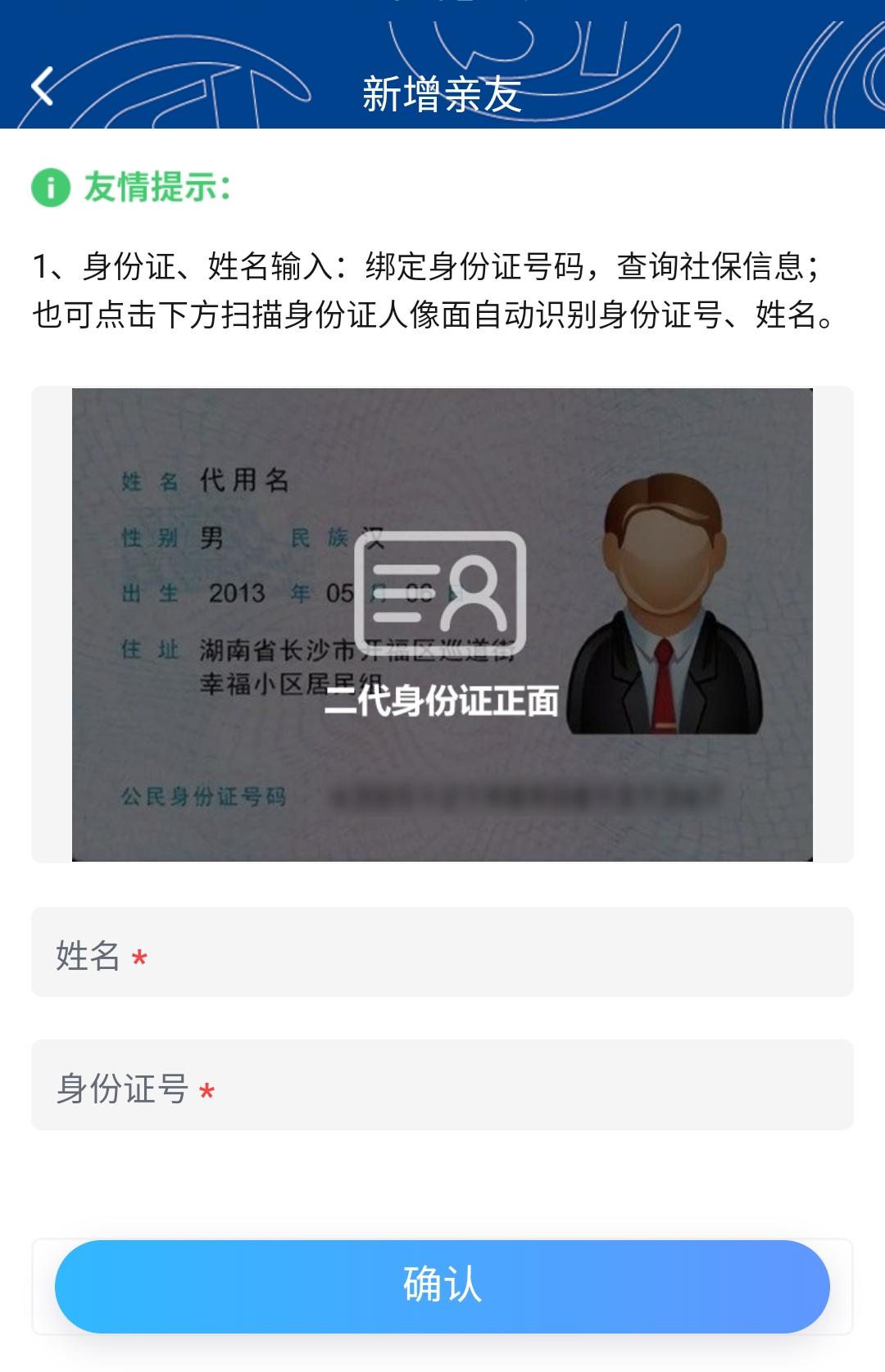Scan the 二代身份证正面 ID card image
This screenshot has width=885, height=1372.
(x=442, y=624)
